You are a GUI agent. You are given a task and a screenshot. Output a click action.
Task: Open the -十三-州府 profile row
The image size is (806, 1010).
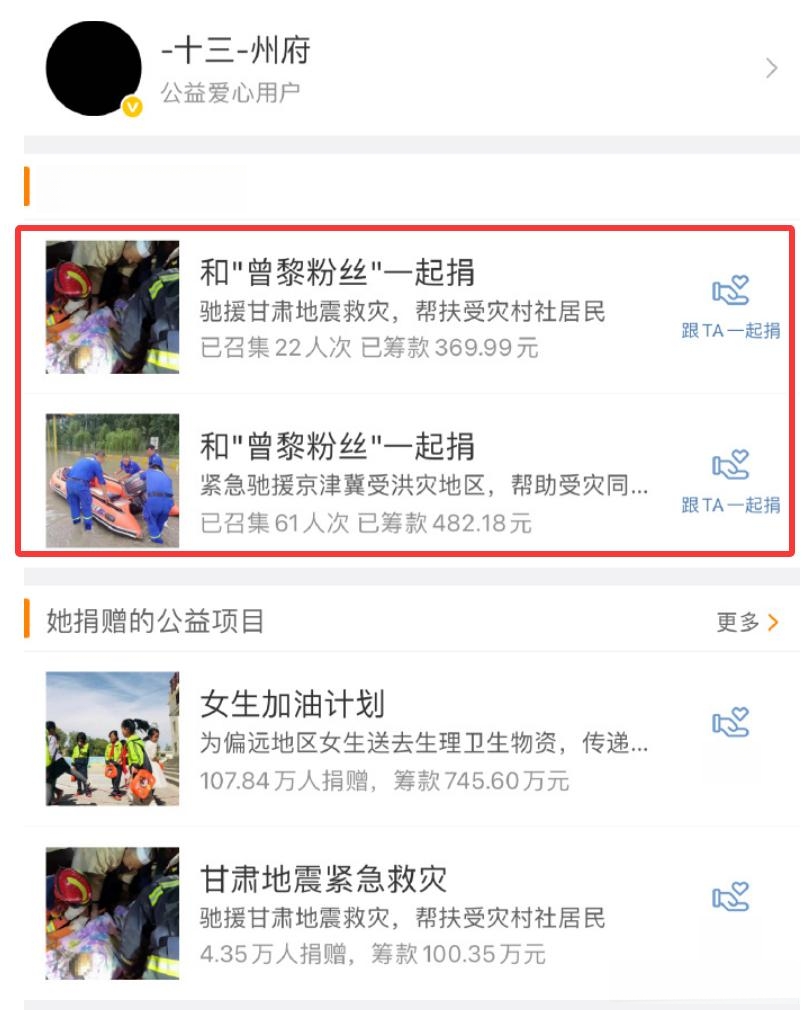(x=400, y=68)
